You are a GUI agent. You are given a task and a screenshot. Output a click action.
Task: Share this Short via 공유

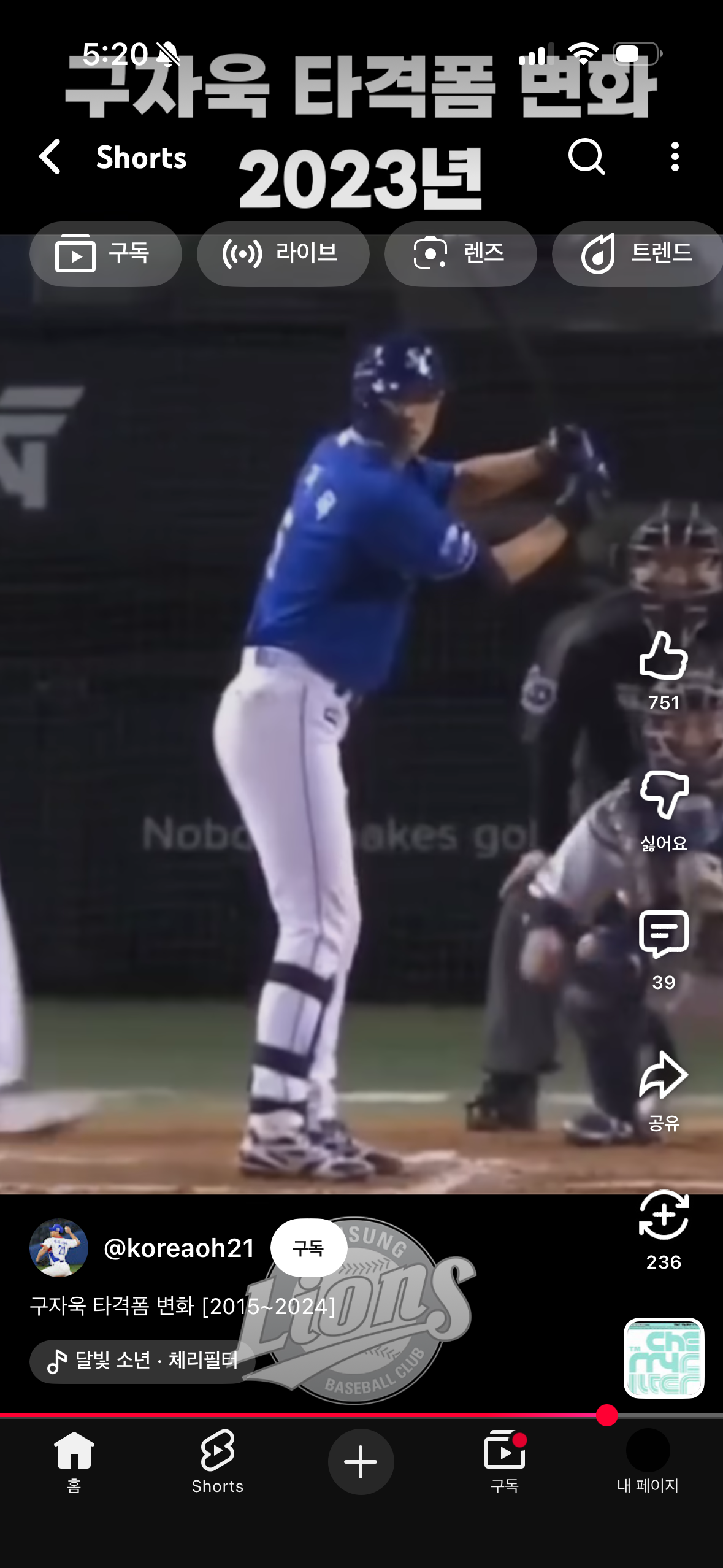(664, 1075)
